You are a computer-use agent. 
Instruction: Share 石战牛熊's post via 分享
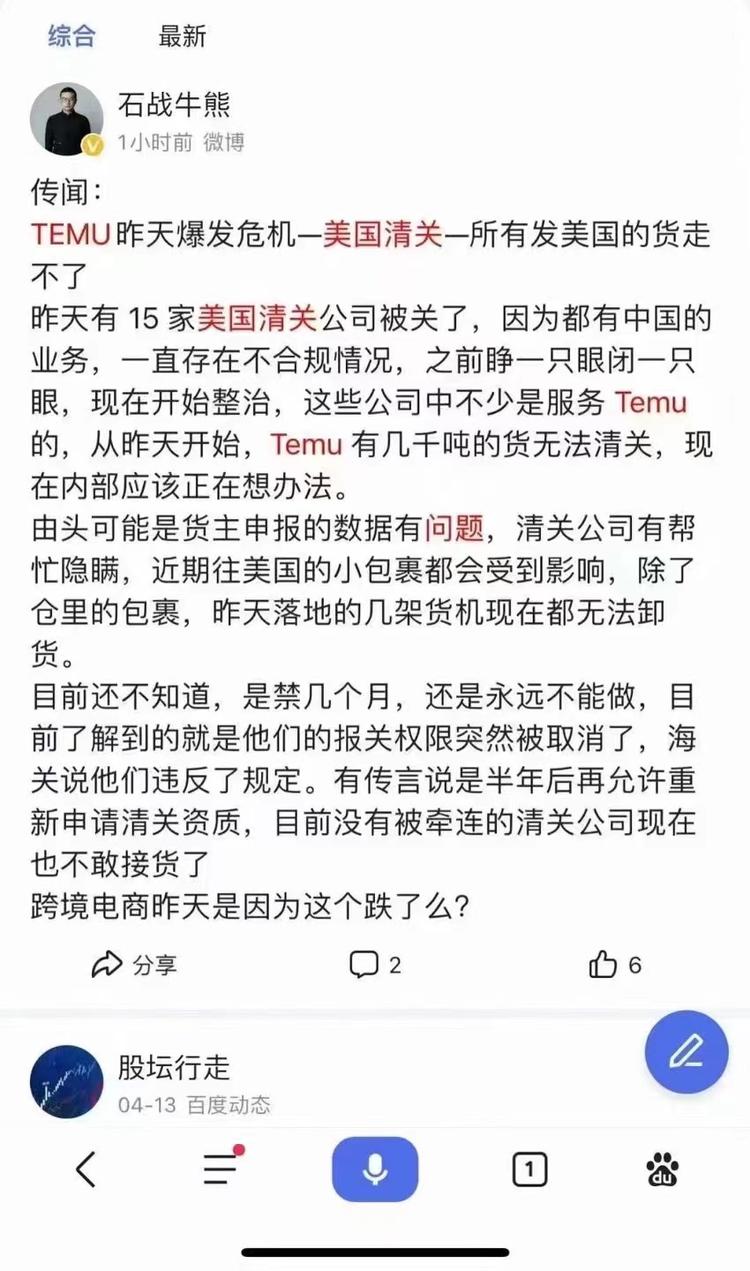[134, 965]
